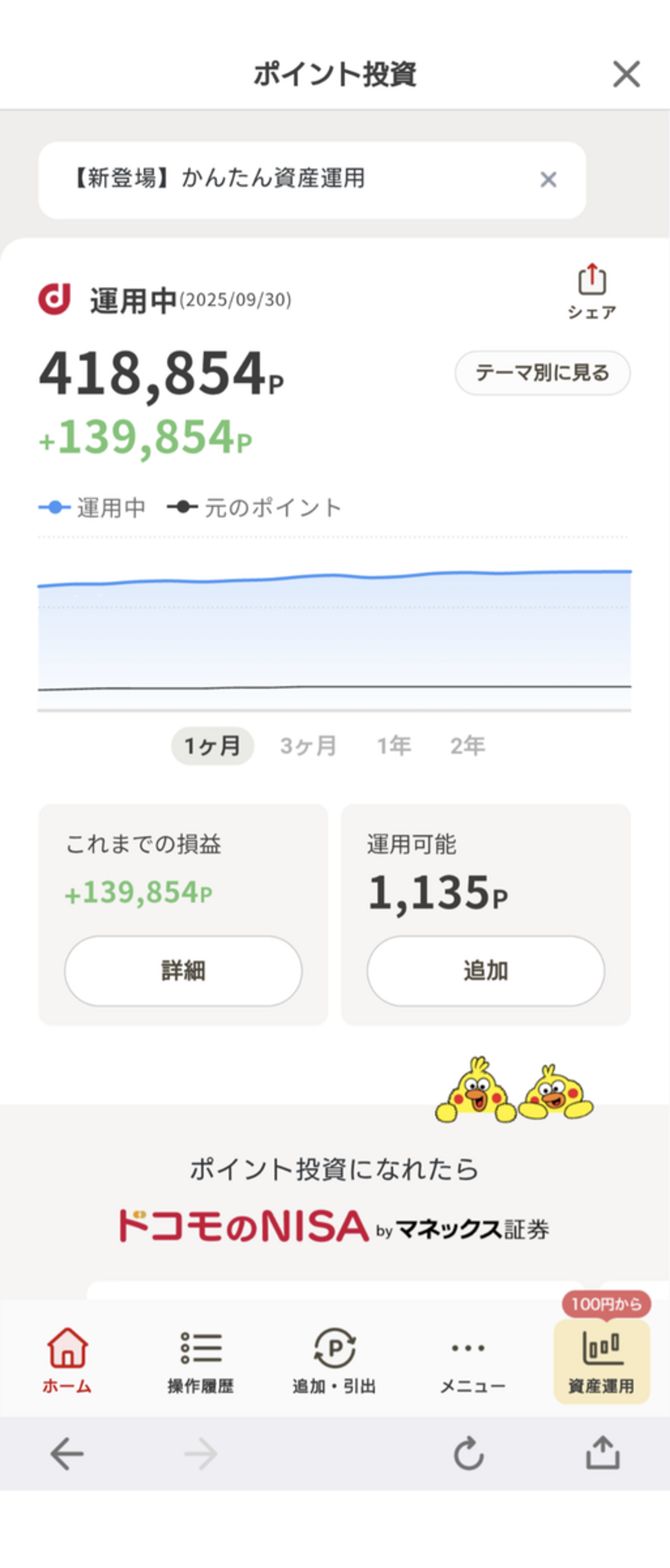The width and height of the screenshot is (670, 1568).
Task: Switch chart to 1年
Action: (x=394, y=746)
